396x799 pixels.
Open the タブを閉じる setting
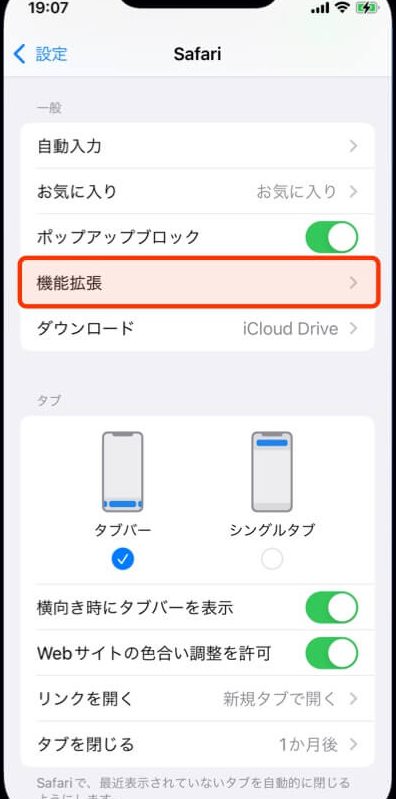[197, 744]
